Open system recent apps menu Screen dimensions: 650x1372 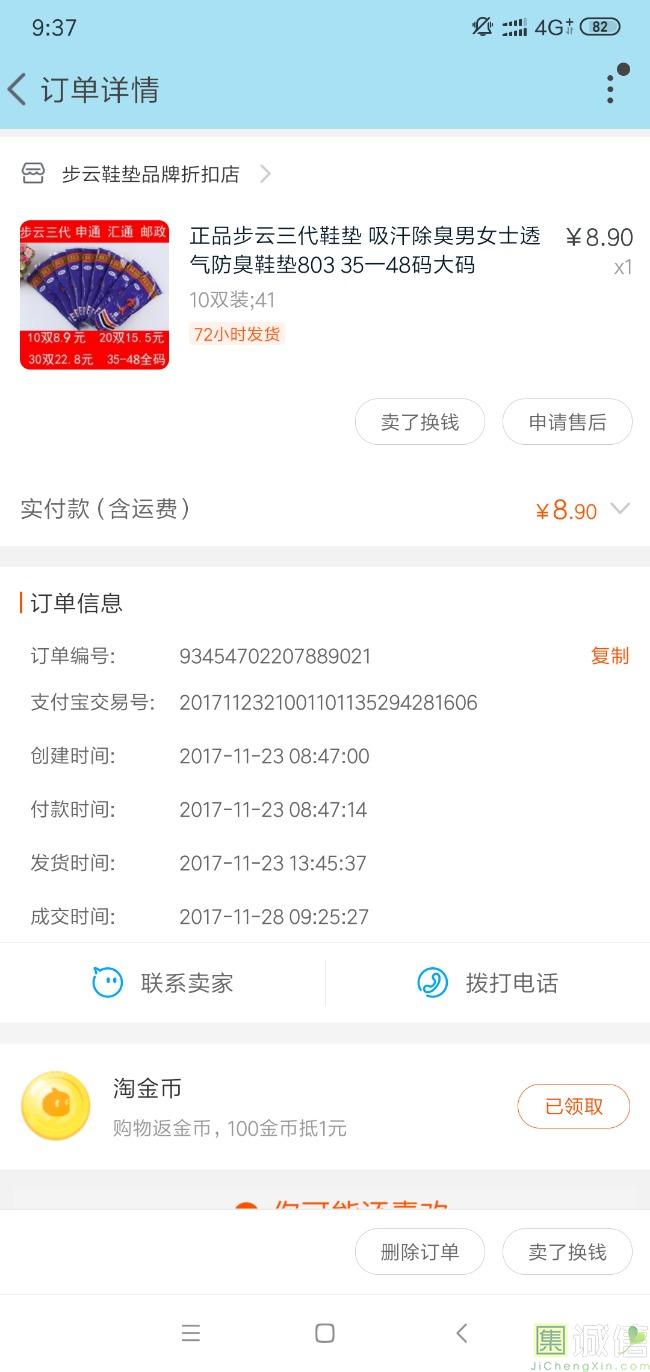tap(191, 1333)
